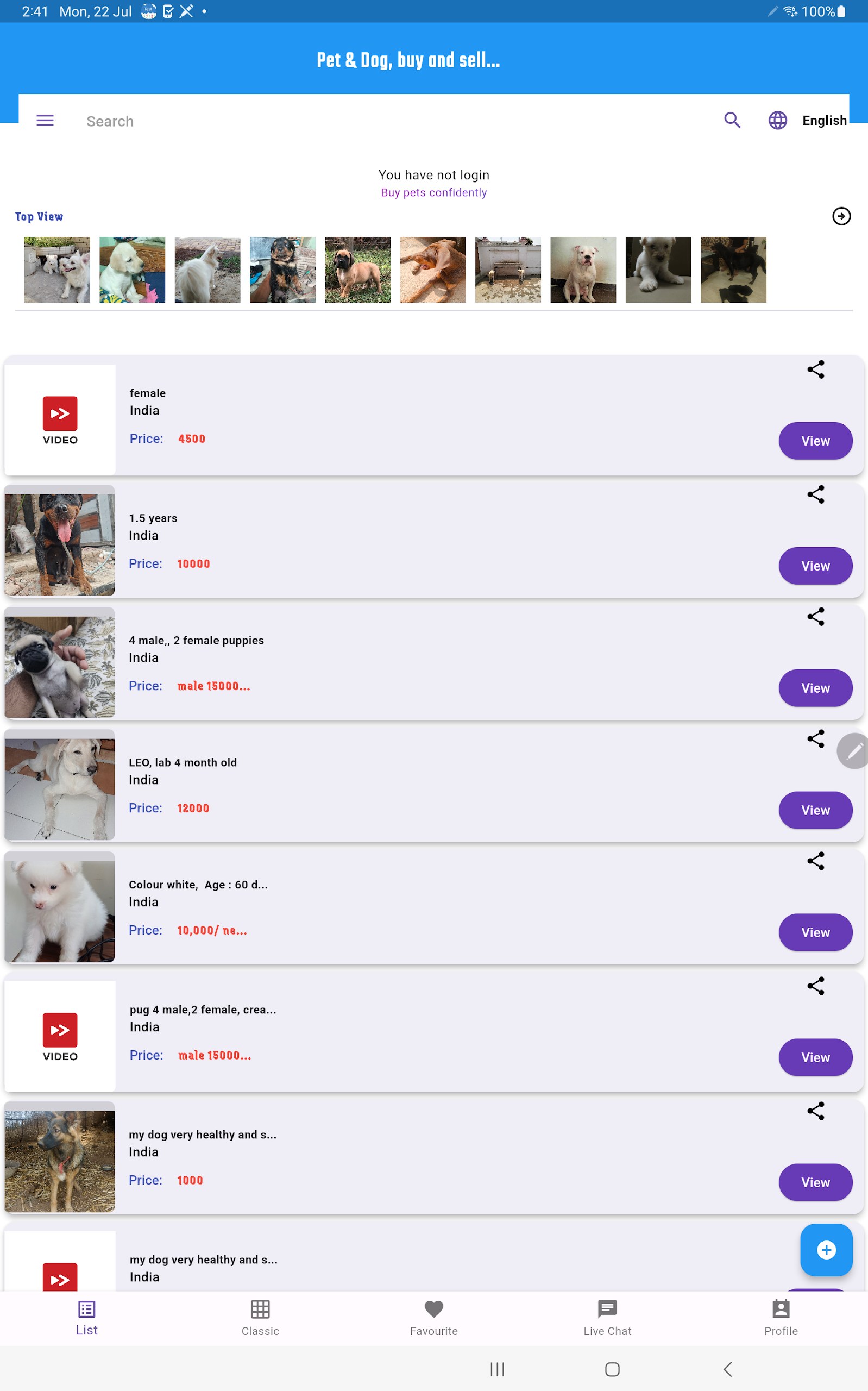This screenshot has height=1391, width=868.
Task: Share the female listing priced 4500
Action: point(815,369)
